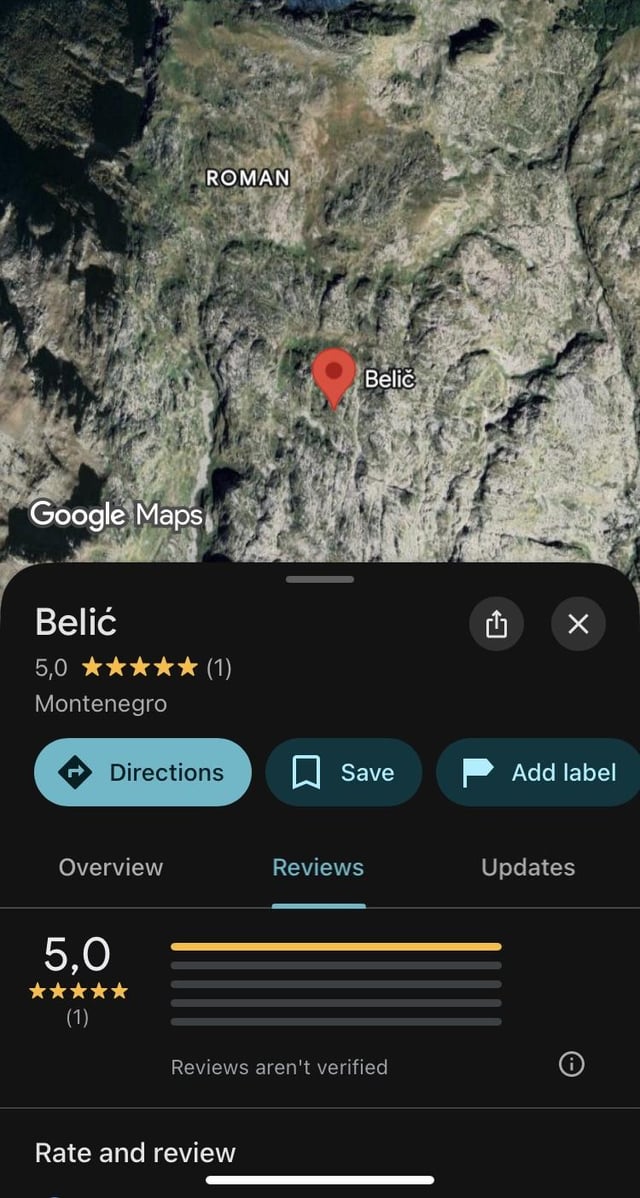Save Belić to a list
Image resolution: width=640 pixels, height=1198 pixels.
tap(343, 772)
